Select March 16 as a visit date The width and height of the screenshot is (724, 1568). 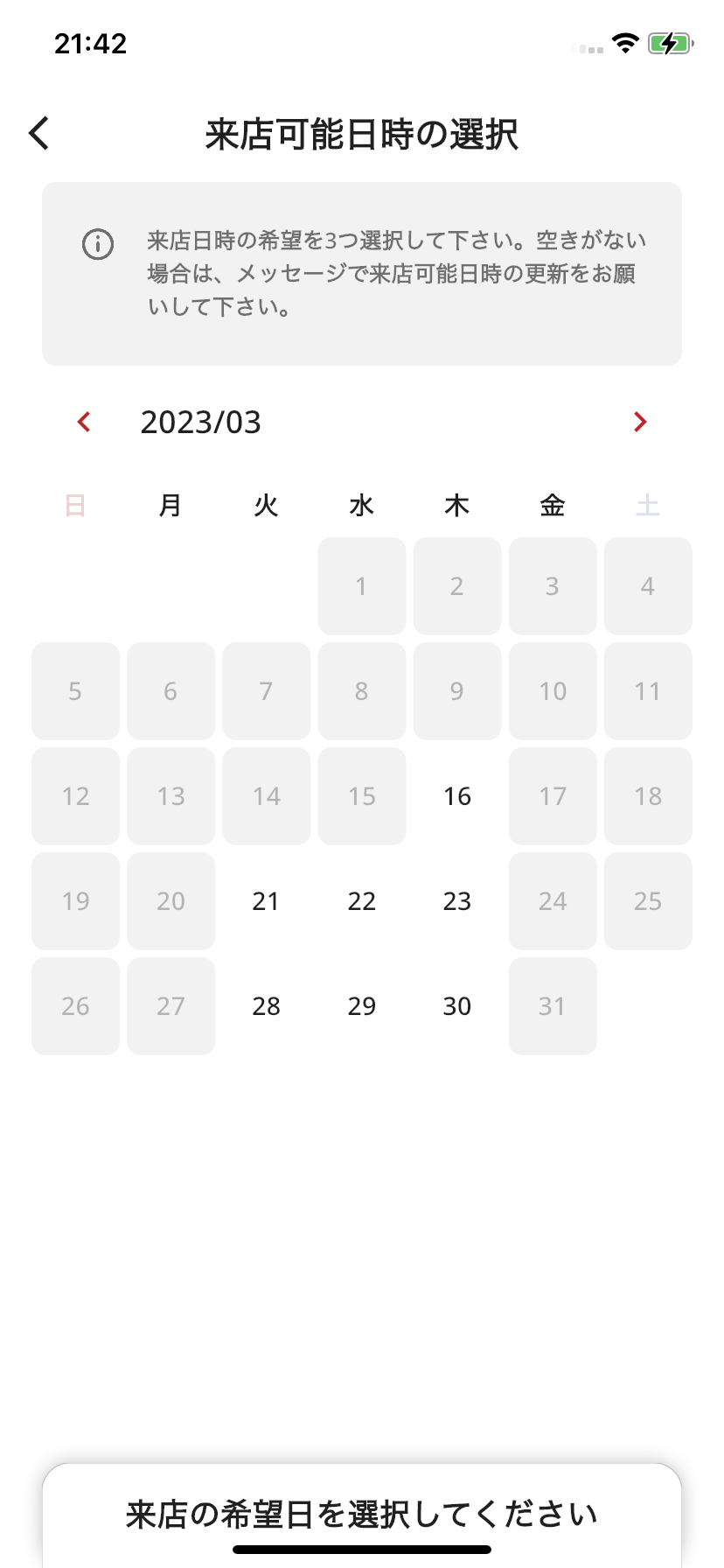(456, 796)
